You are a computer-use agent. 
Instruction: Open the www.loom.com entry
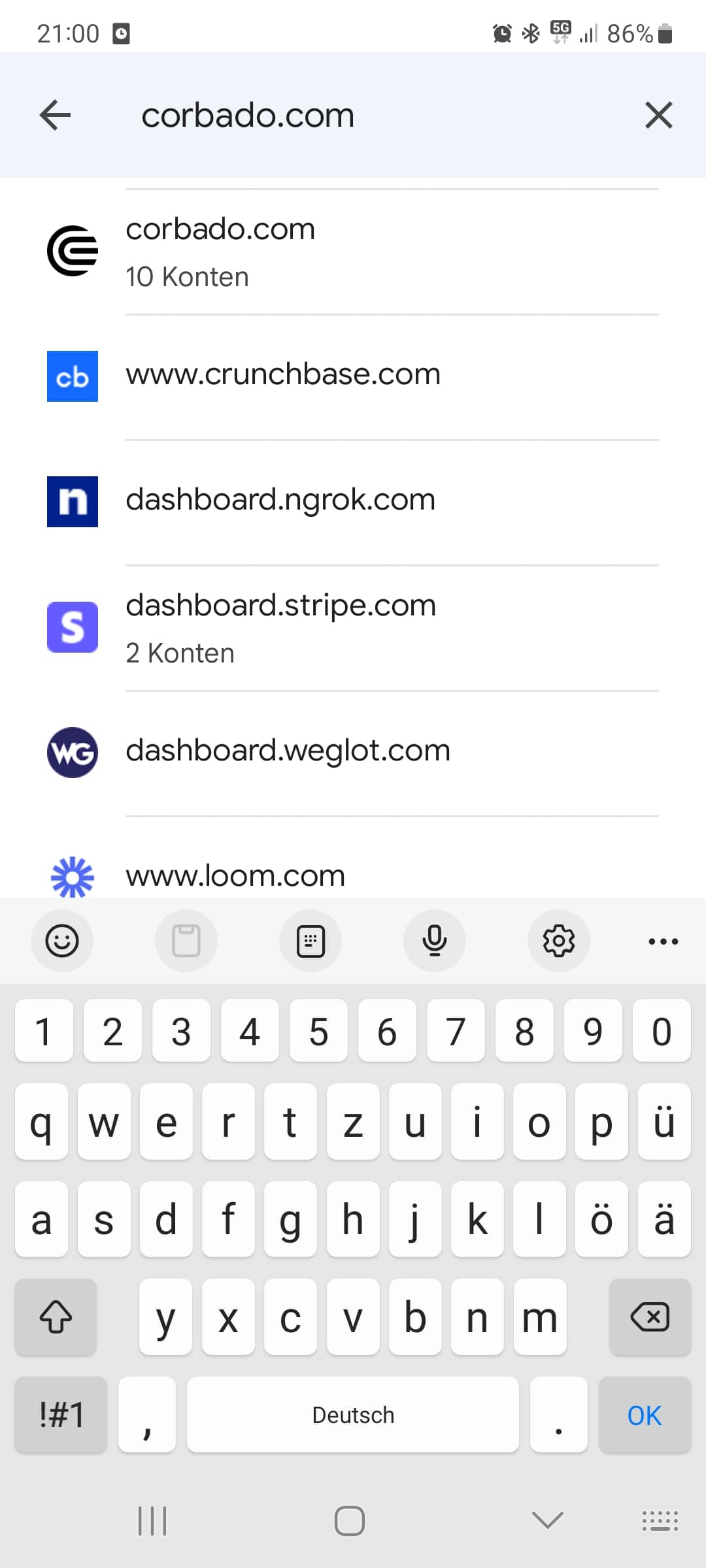(x=353, y=875)
